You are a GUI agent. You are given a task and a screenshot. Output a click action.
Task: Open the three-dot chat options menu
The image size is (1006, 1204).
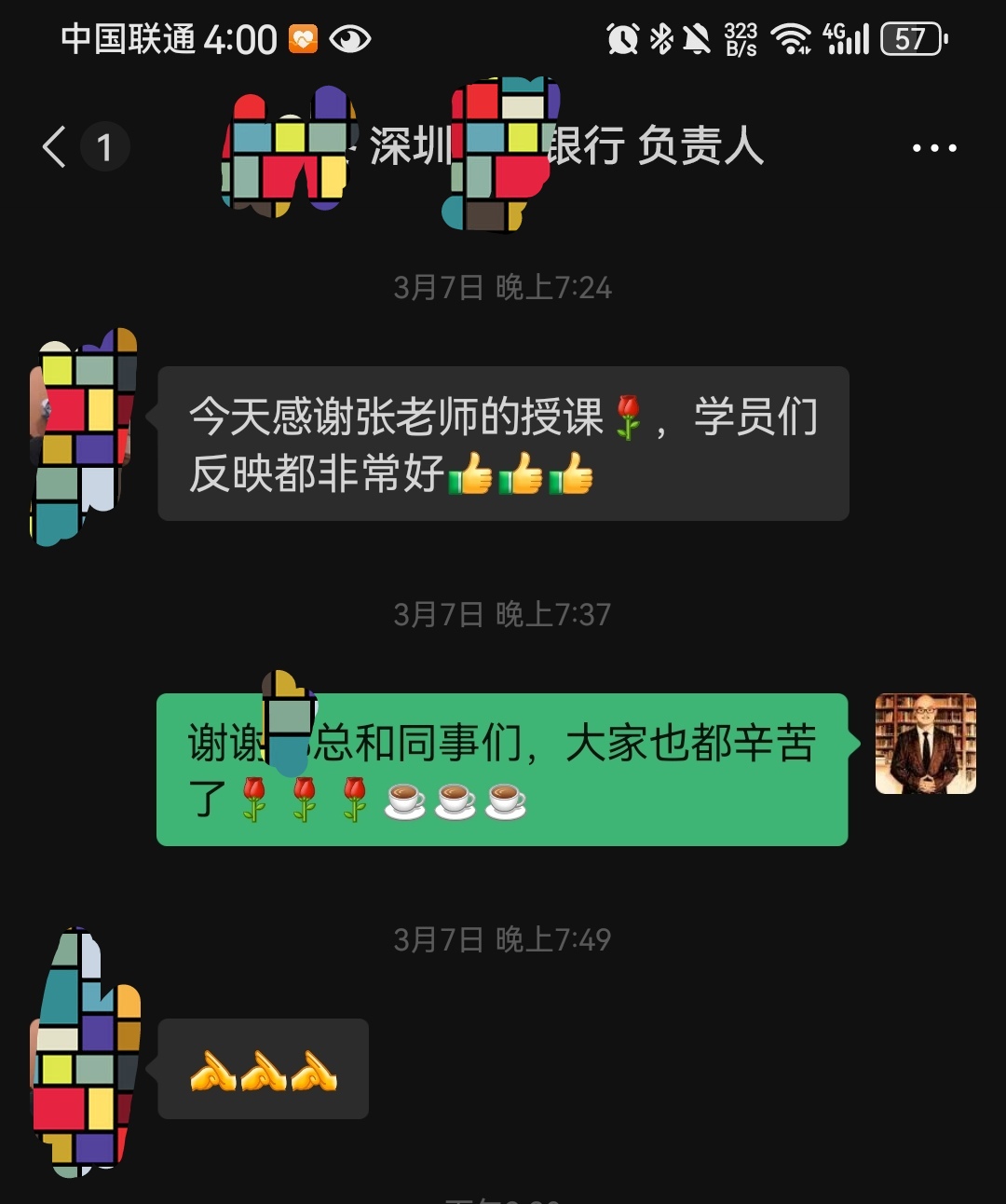tap(933, 148)
